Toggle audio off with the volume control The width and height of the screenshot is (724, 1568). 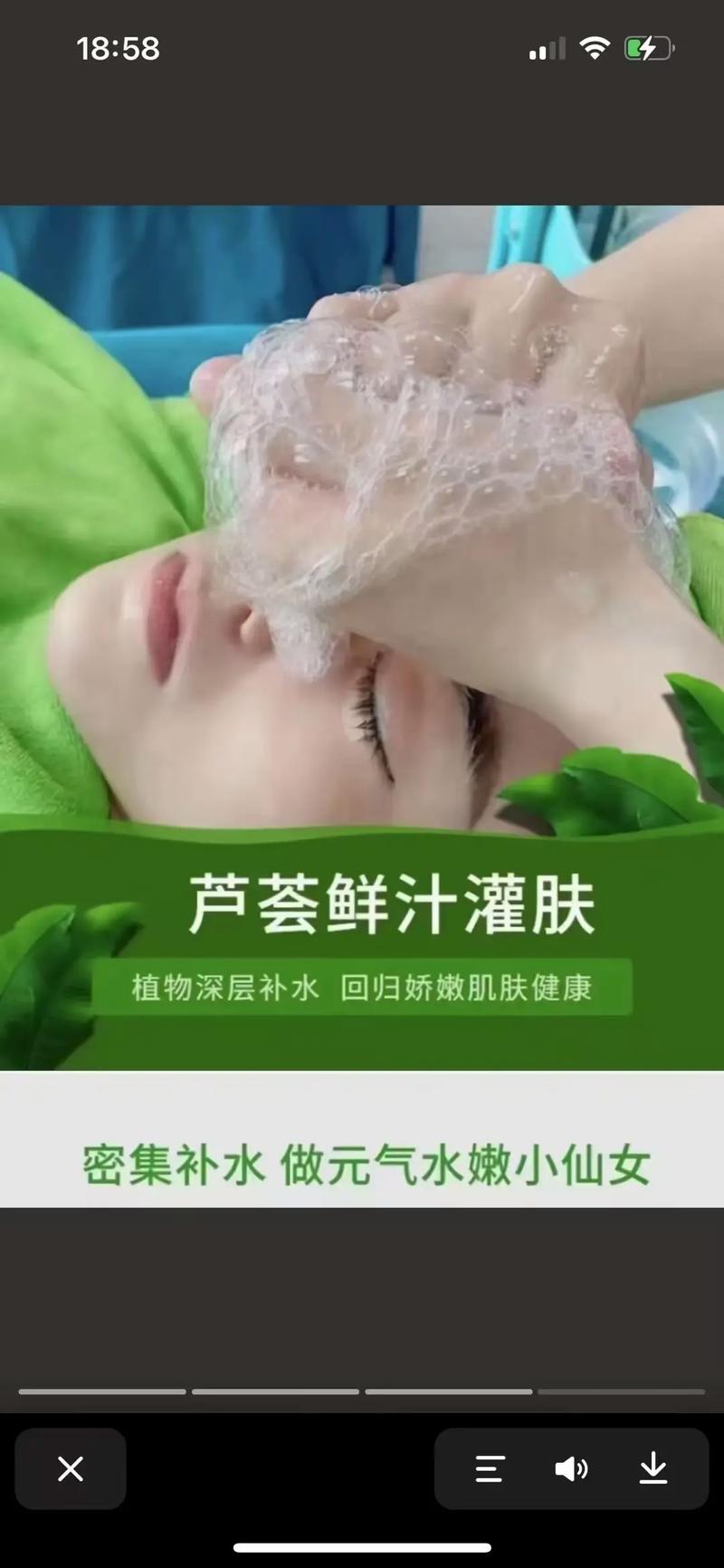pos(570,1468)
